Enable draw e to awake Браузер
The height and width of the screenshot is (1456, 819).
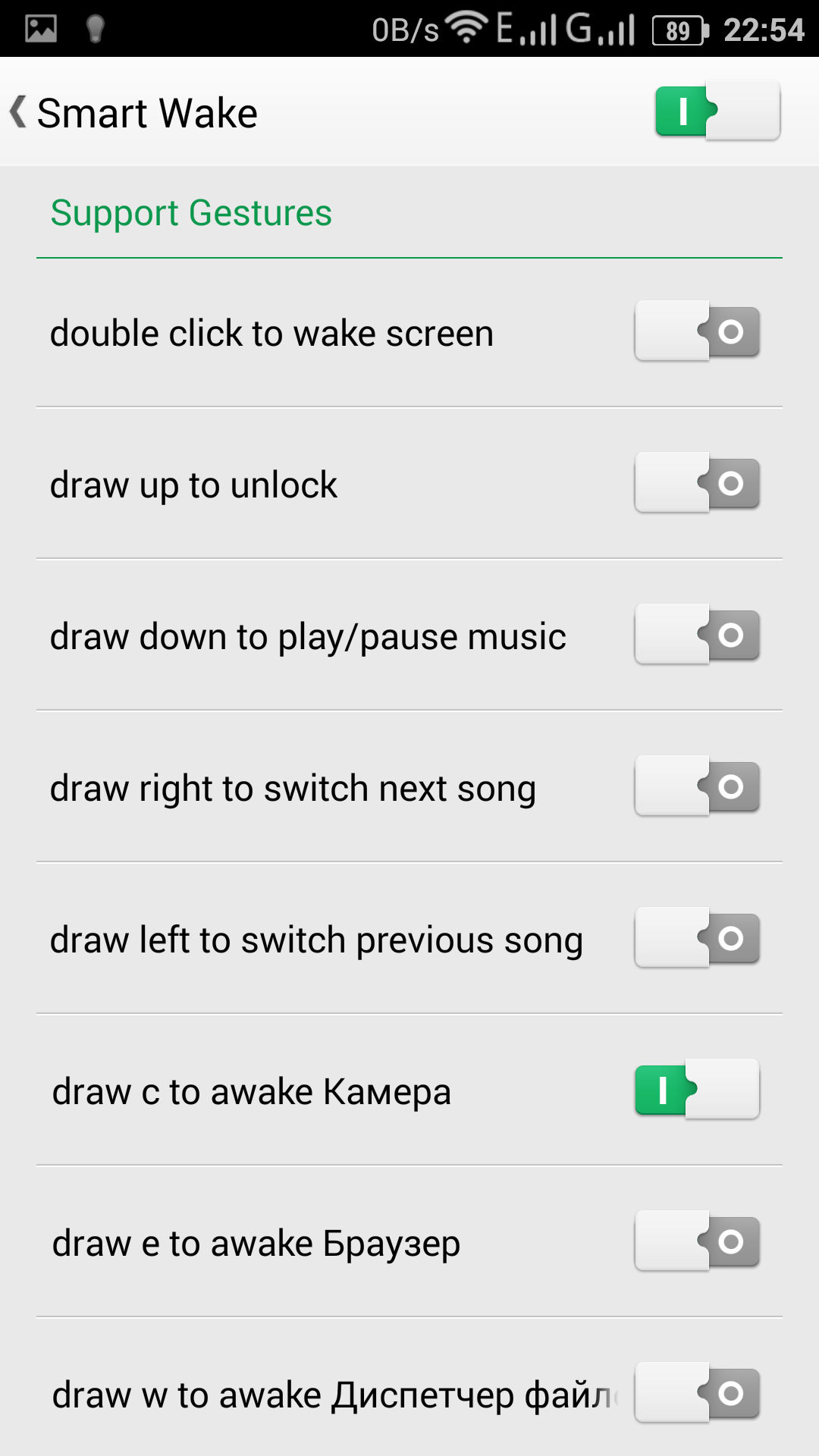697,1241
